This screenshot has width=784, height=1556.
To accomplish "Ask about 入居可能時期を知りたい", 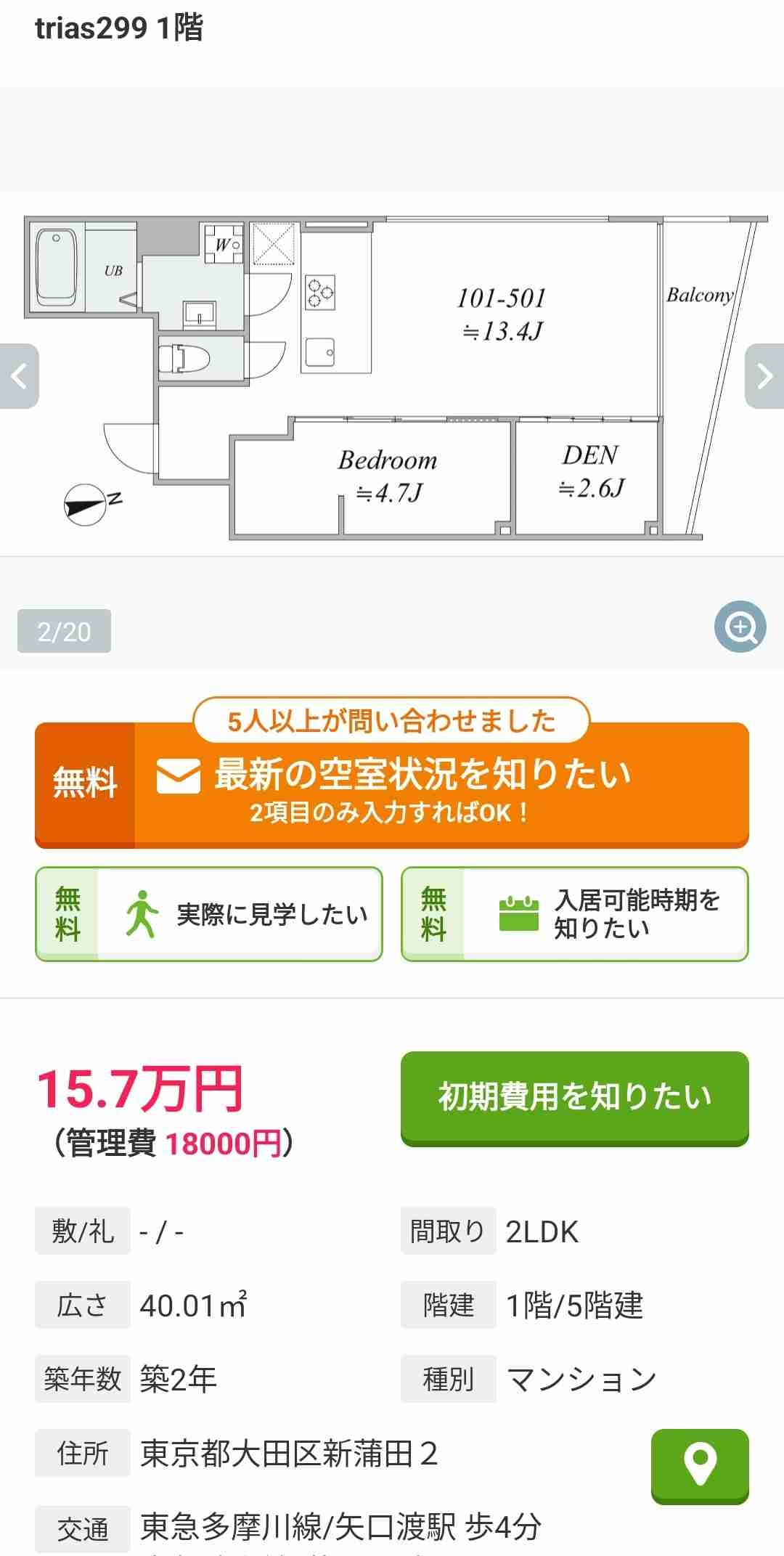I will click(x=575, y=914).
